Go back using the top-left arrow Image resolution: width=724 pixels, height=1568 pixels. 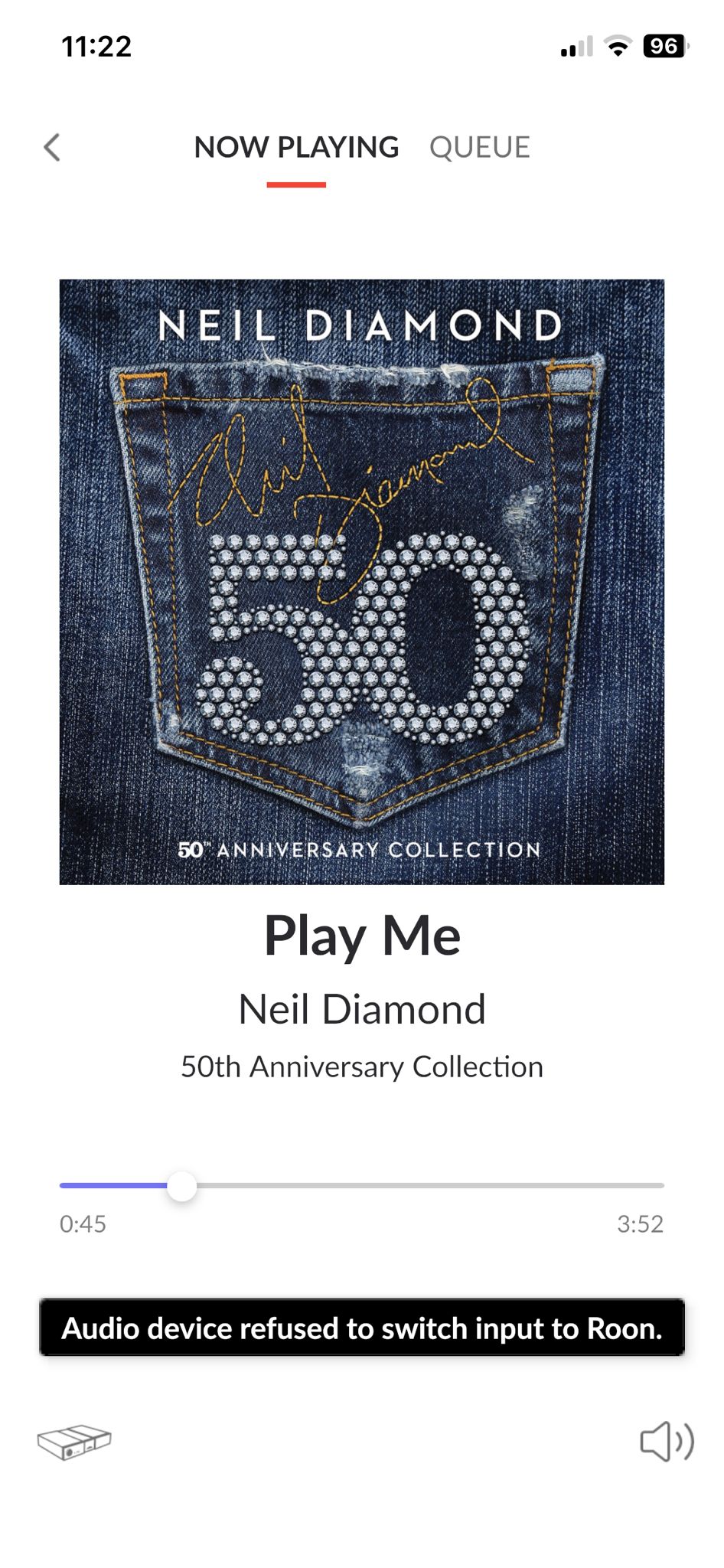pos(52,147)
